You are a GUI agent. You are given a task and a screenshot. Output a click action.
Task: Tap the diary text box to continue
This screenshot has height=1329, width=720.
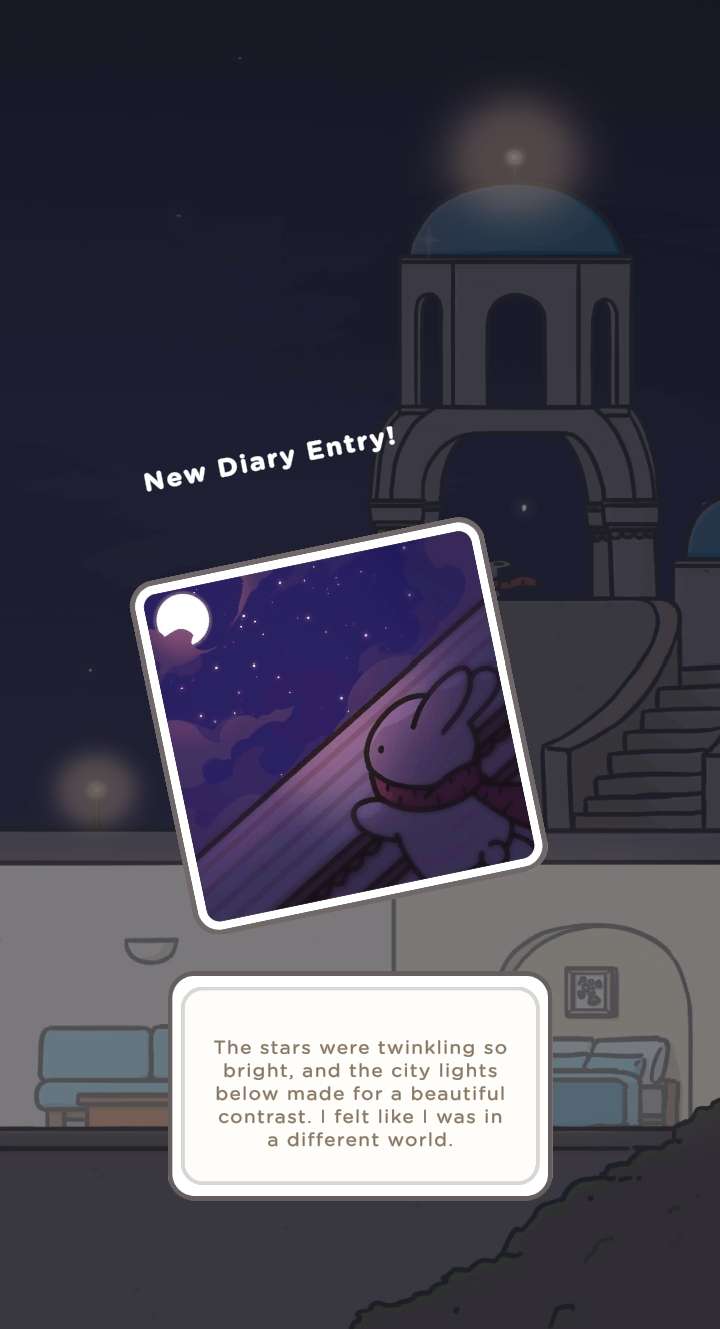tap(360, 1086)
